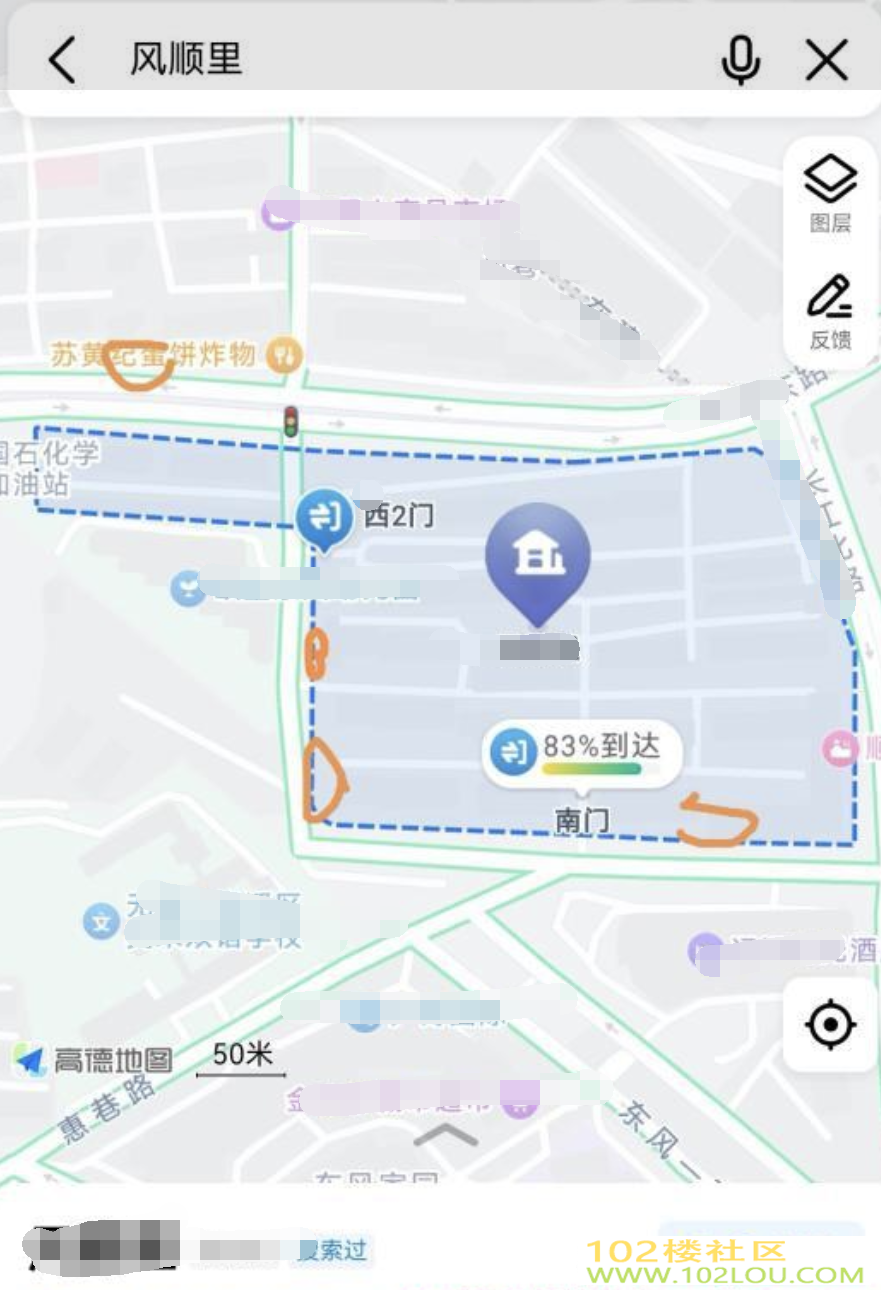Tap the search field showing 风顺里
Image resolution: width=881 pixels, height=1290 pixels.
400,60
